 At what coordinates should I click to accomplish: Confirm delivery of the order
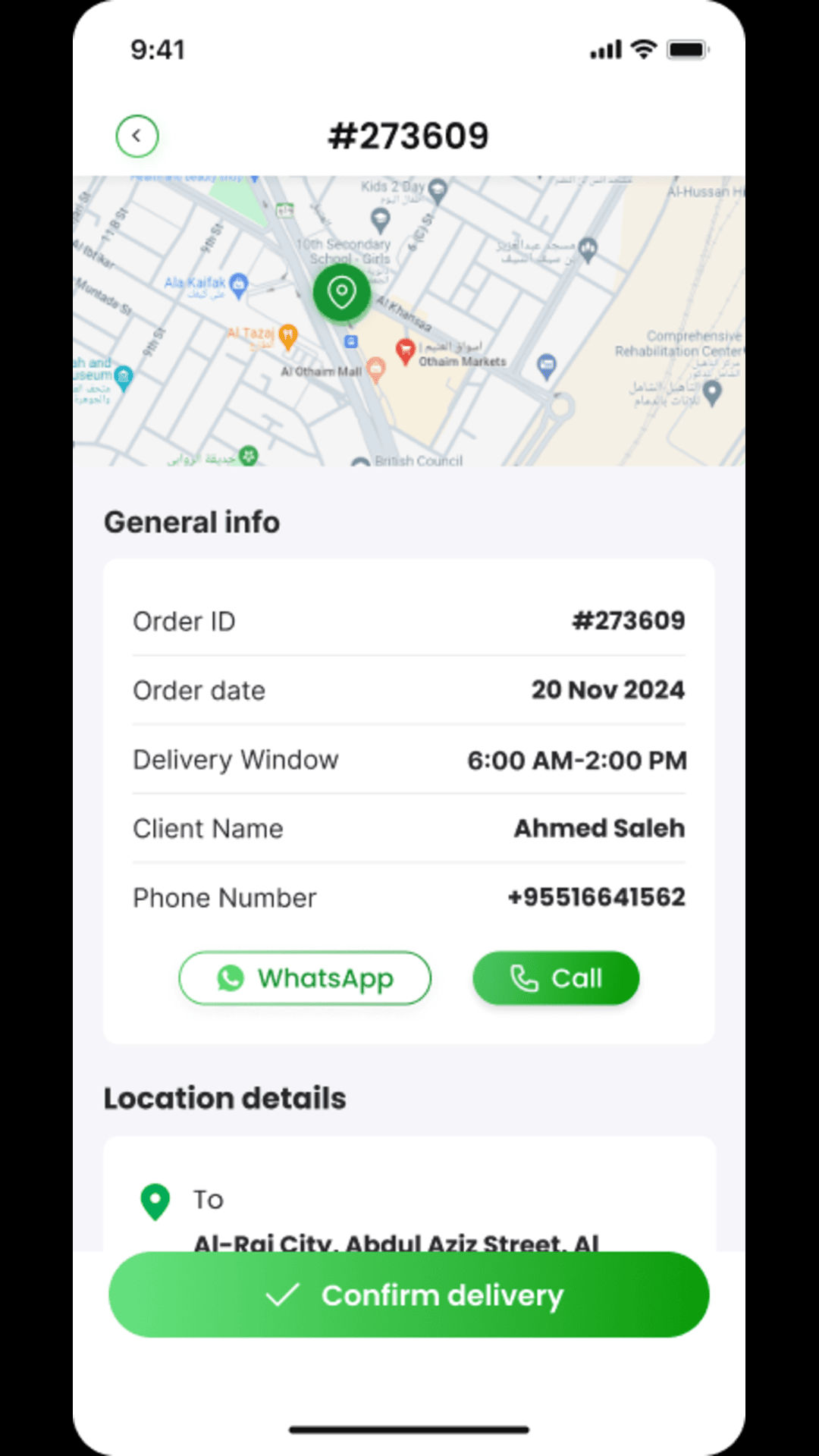[x=409, y=1294]
